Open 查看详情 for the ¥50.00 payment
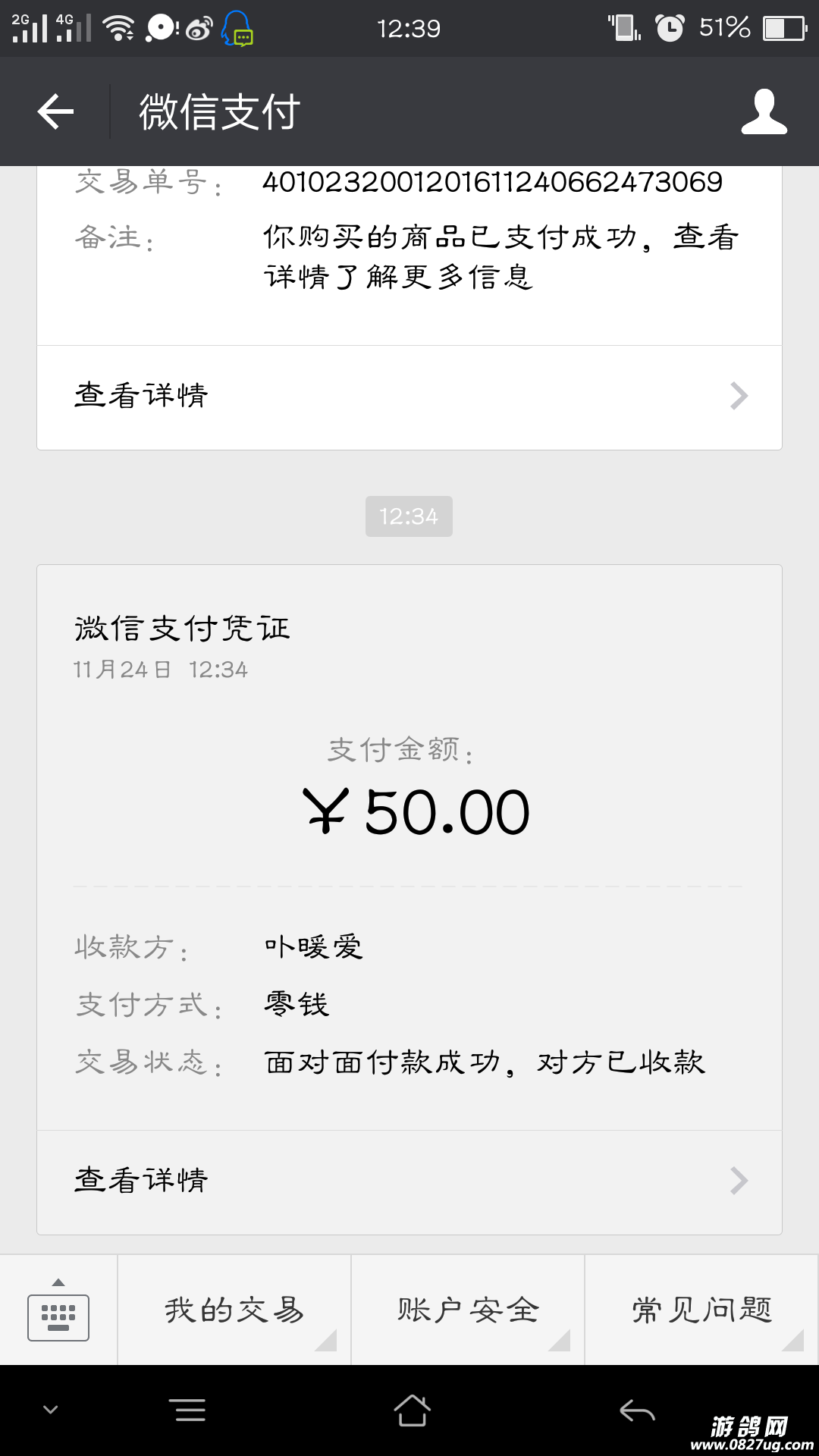 [409, 1181]
